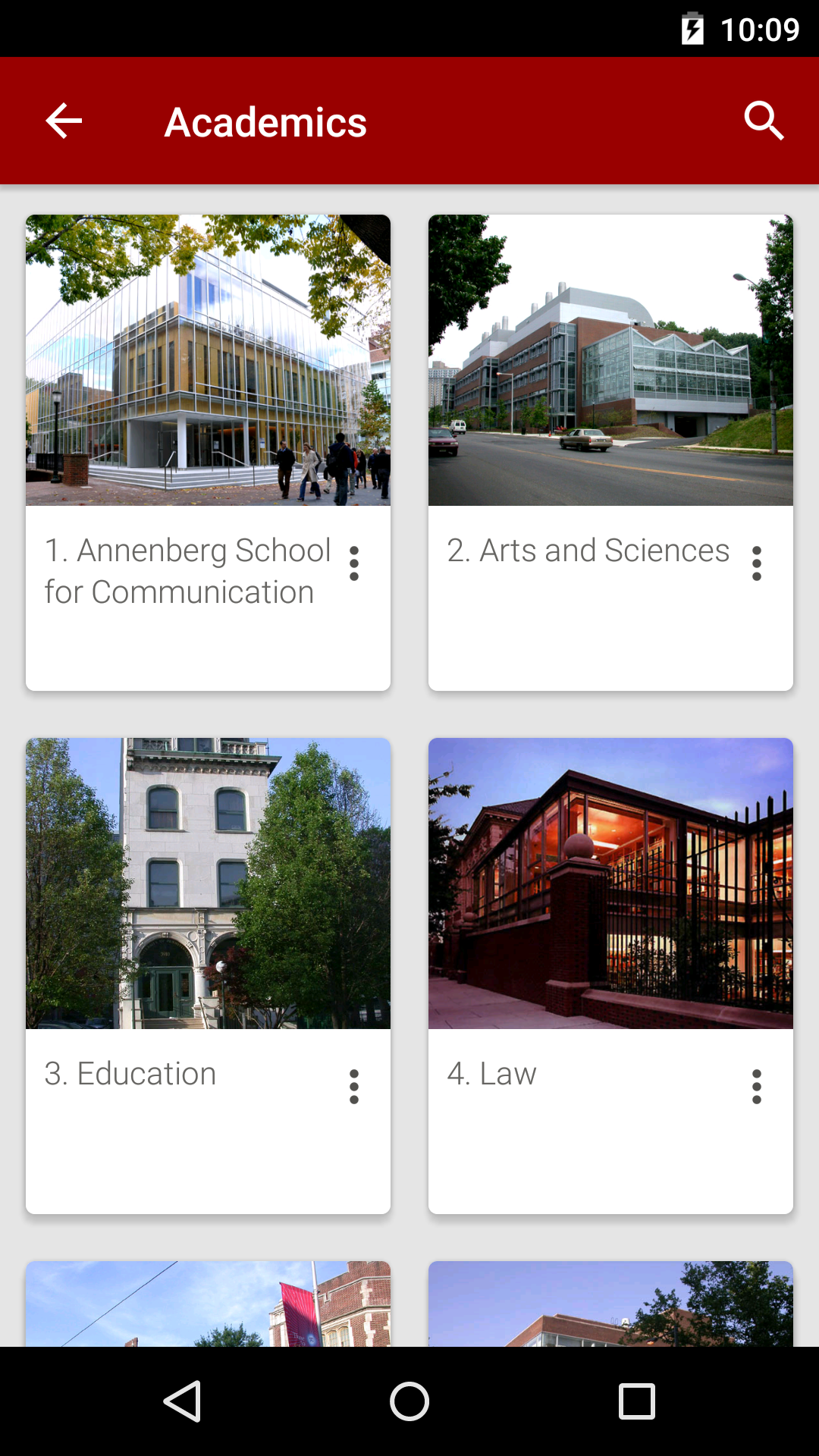The image size is (819, 1456).
Task: Open search in the Academics toolbar
Action: 763,121
